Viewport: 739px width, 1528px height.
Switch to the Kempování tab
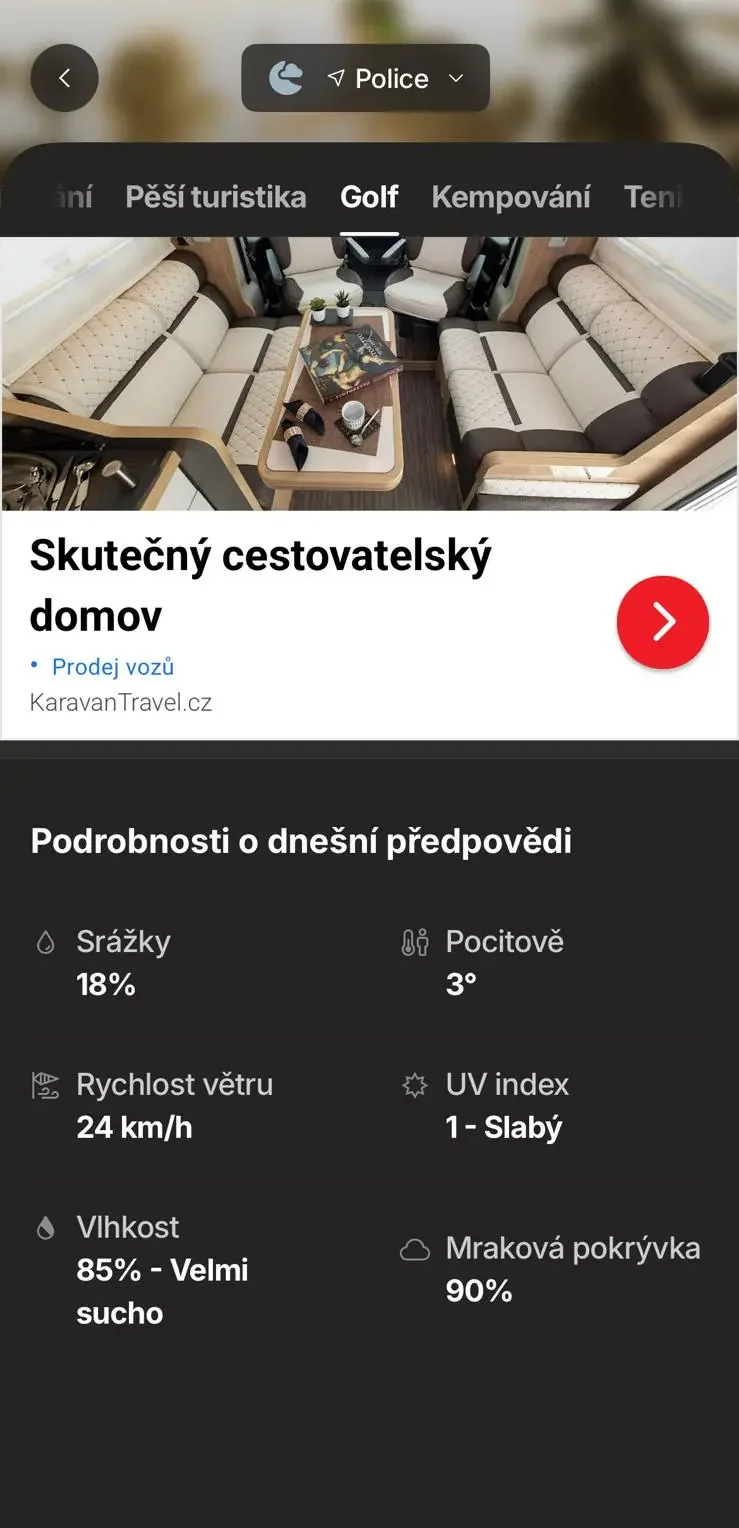click(x=510, y=197)
